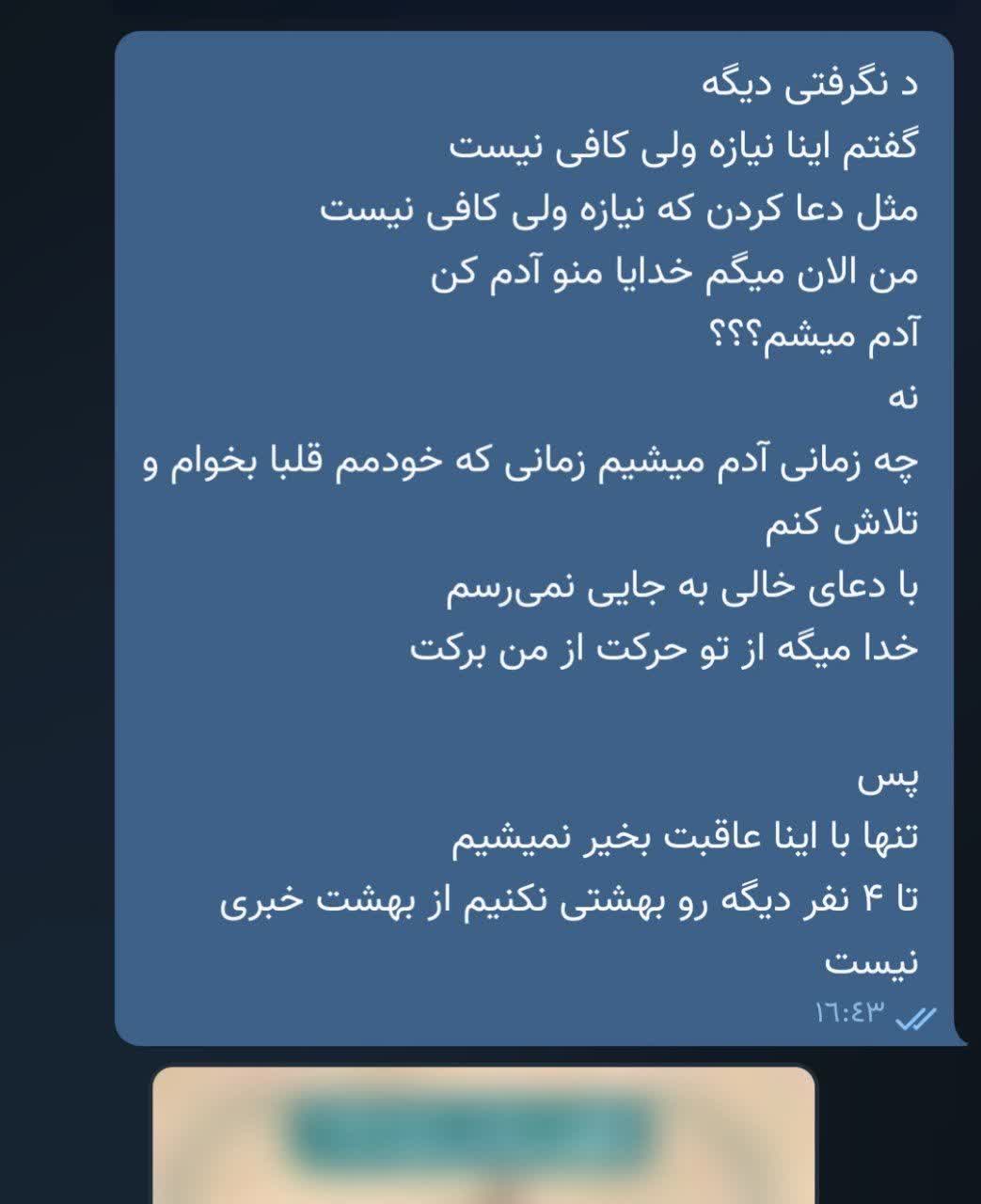981x1204 pixels.
Task: Open the blurred image below the message
Action: (483, 1136)
